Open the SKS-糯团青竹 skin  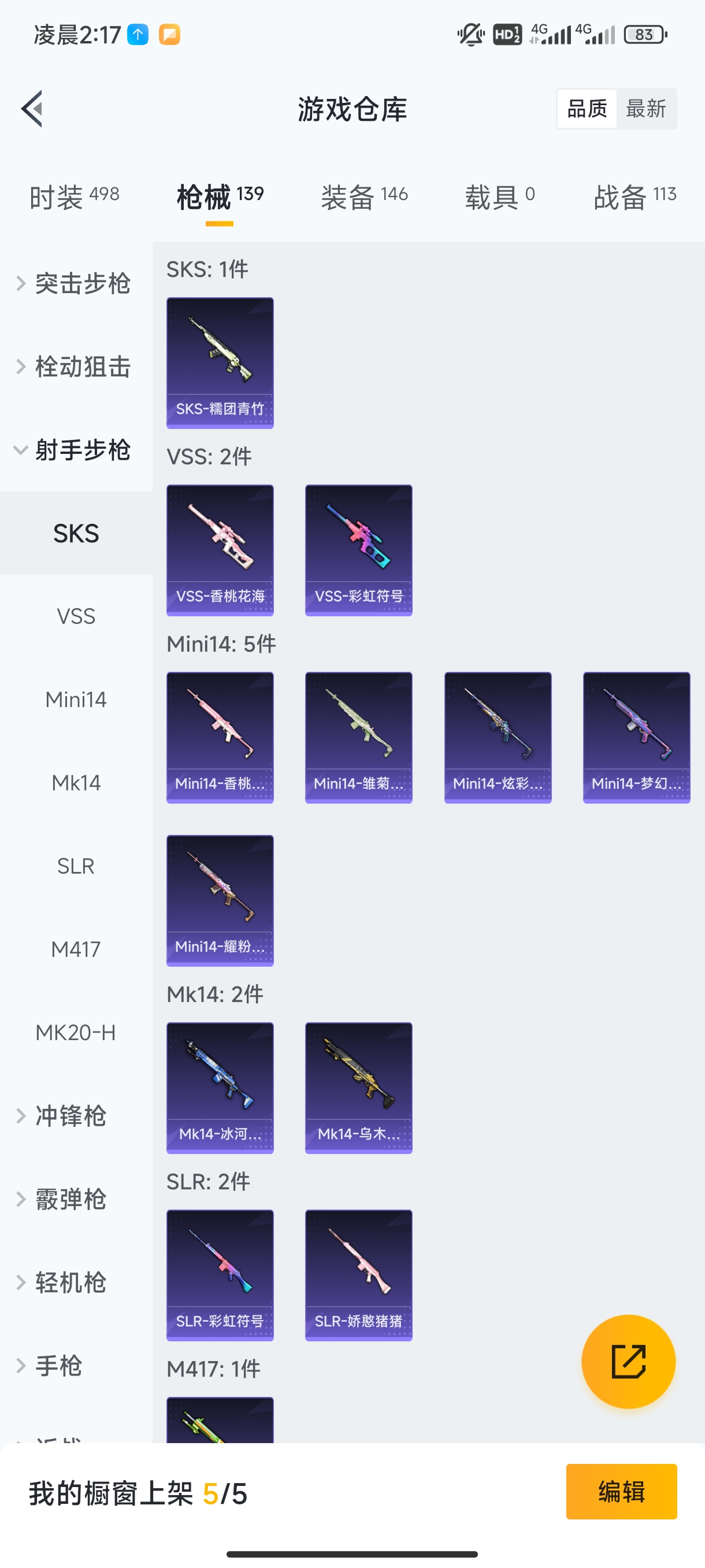click(220, 363)
